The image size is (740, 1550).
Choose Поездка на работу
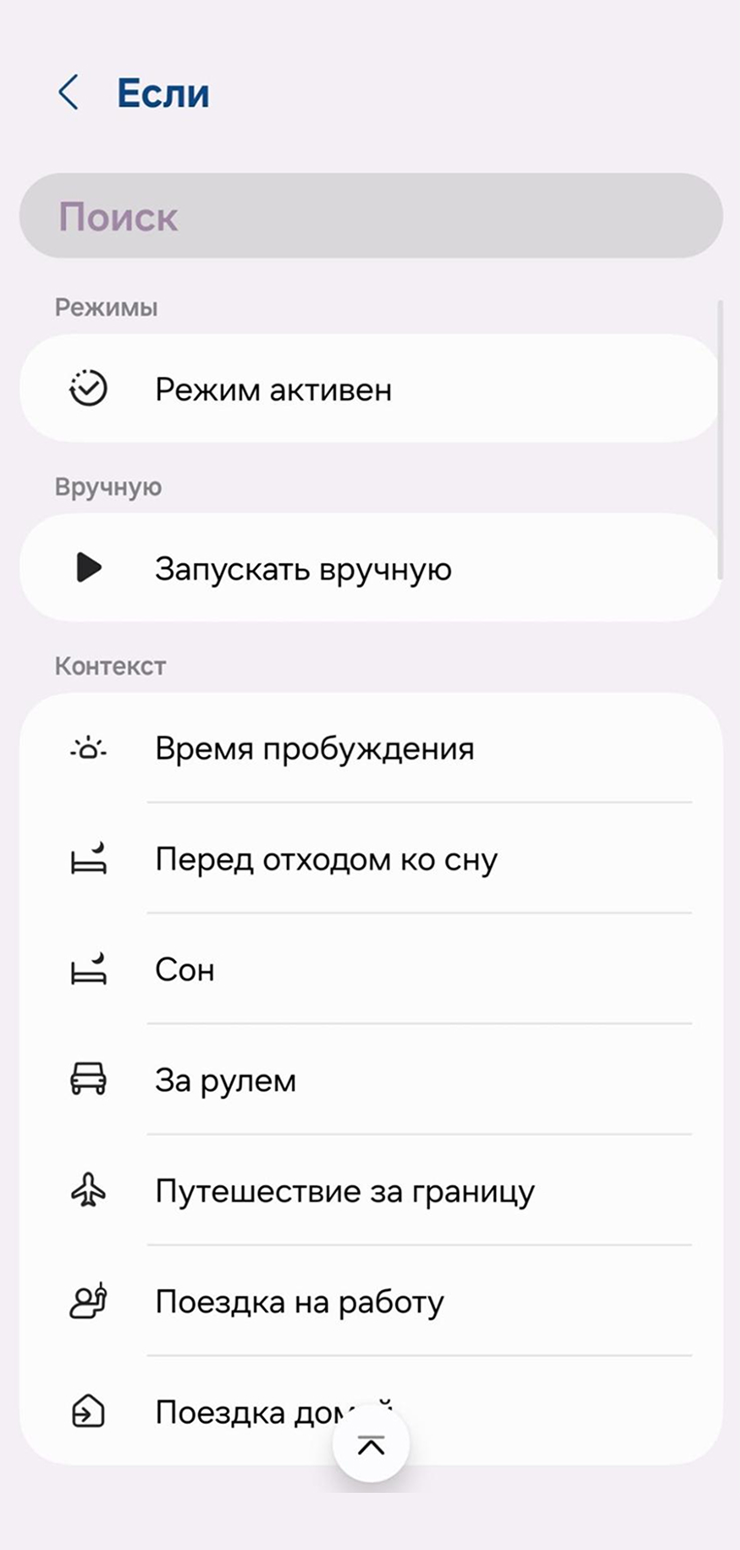click(x=370, y=1303)
